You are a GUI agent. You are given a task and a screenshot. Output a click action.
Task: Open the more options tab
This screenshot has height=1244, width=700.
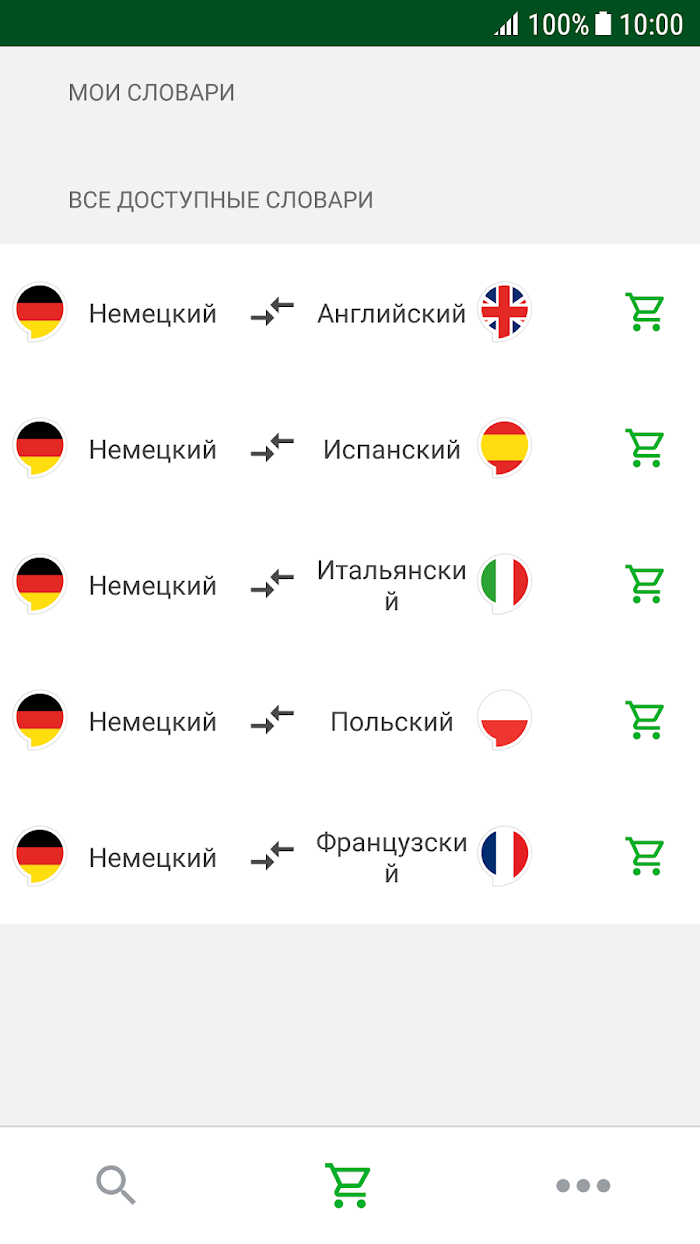pos(583,1185)
